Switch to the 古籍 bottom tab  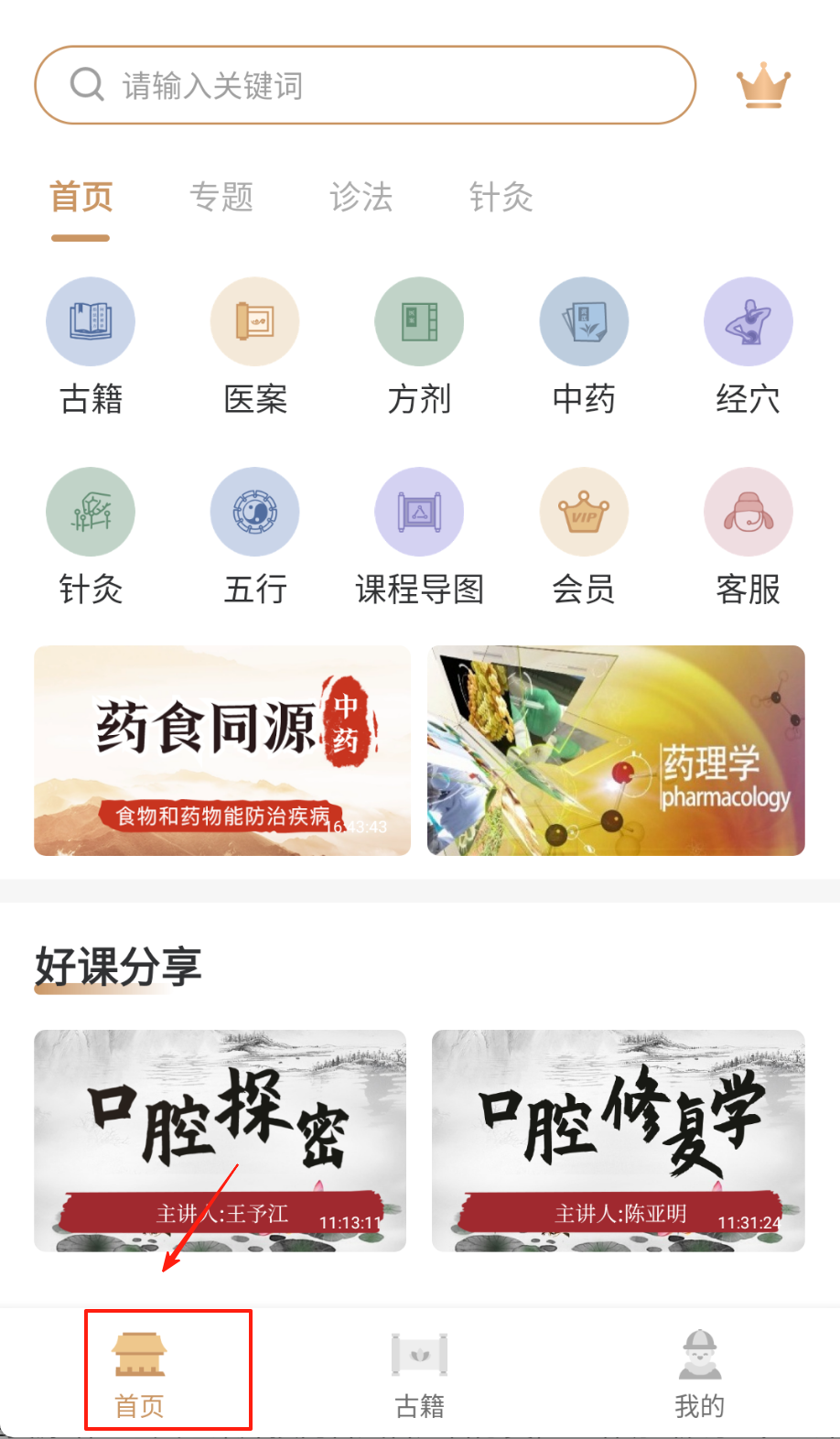click(x=420, y=1372)
